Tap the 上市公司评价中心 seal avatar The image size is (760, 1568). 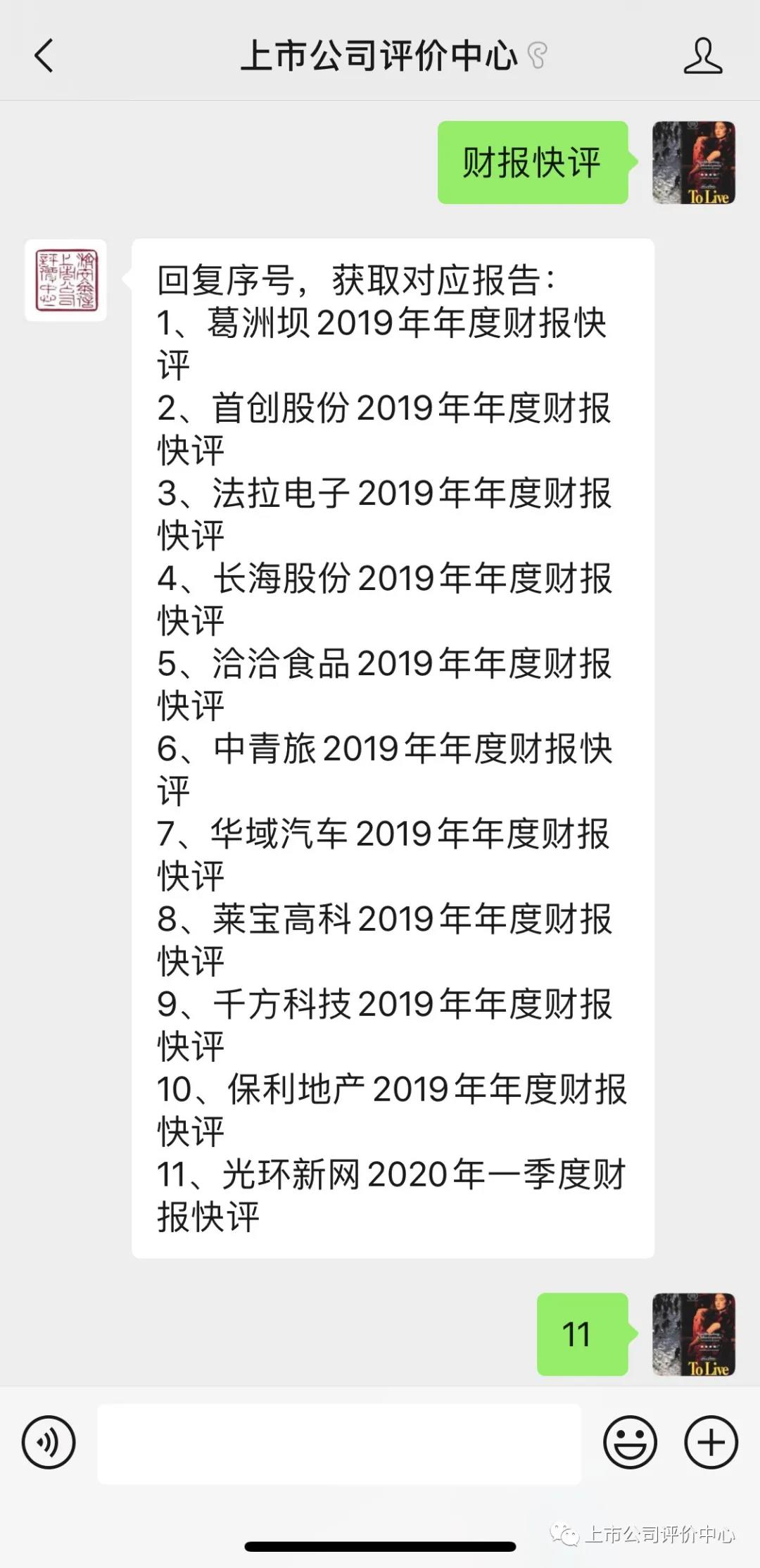pyautogui.click(x=66, y=280)
